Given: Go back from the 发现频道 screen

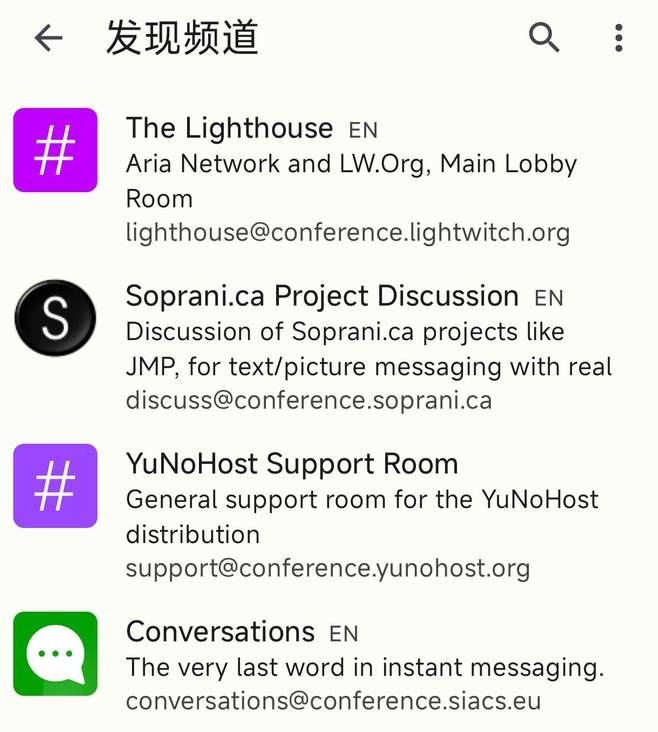Looking at the screenshot, I should pyautogui.click(x=48, y=39).
